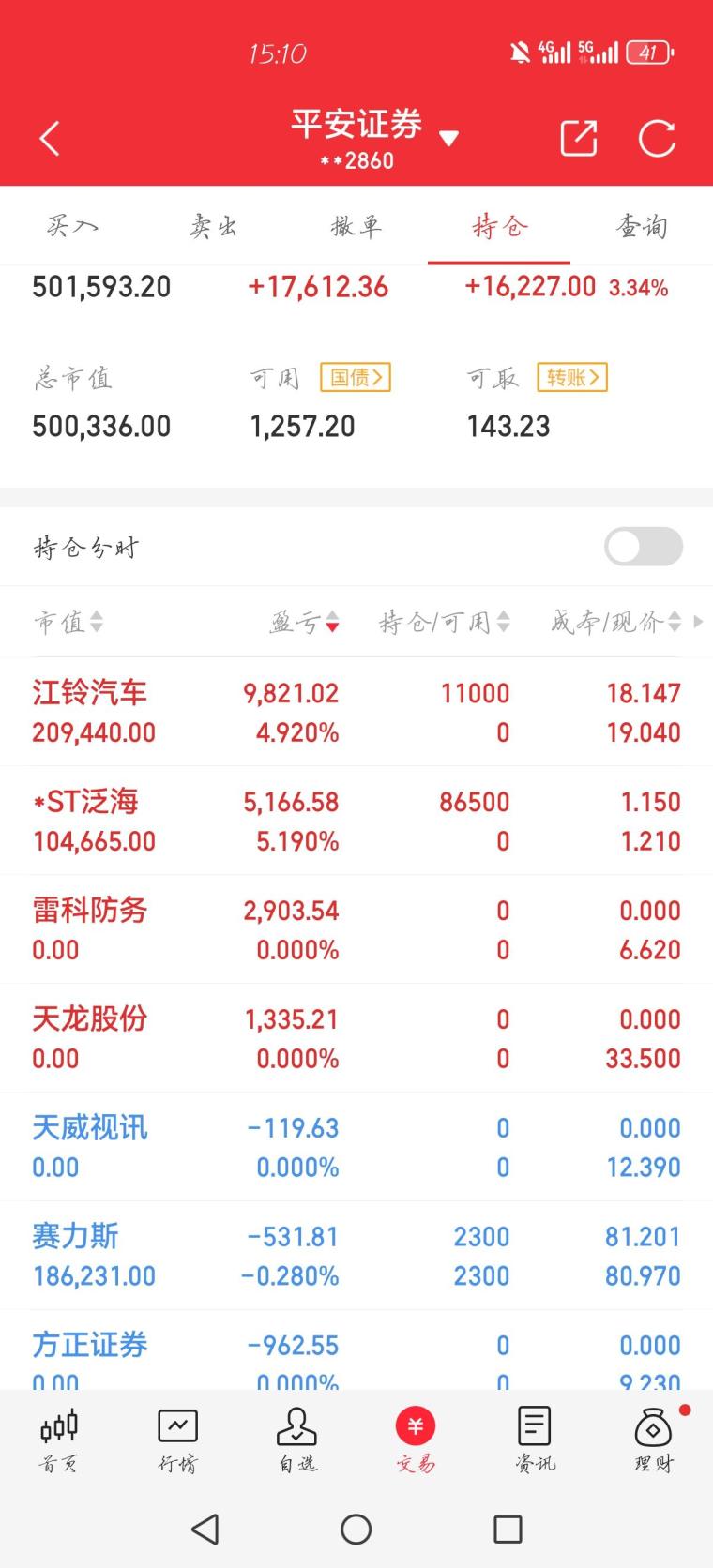Open the 理财 bottom tab

[654, 1440]
